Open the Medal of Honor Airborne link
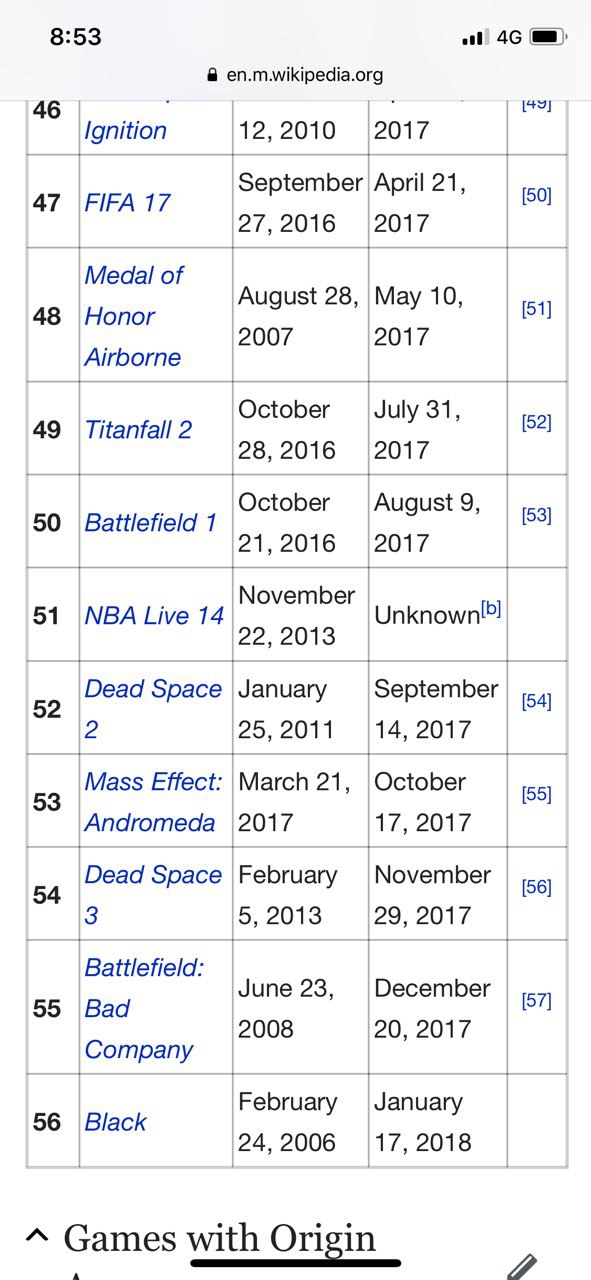The width and height of the screenshot is (591, 1280). point(134,316)
